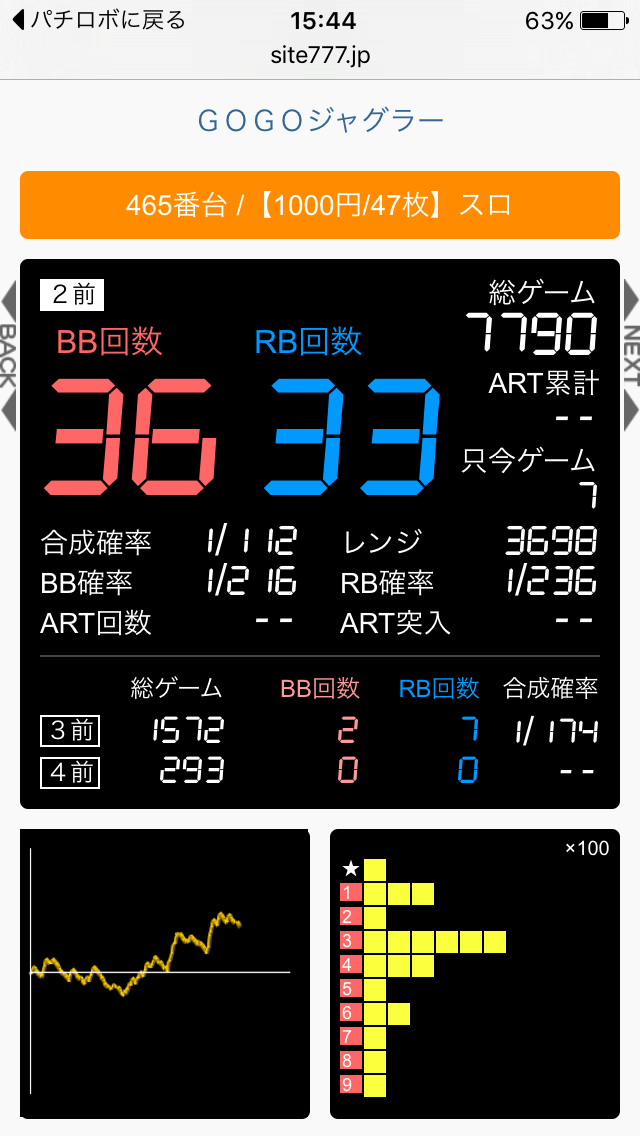640x1136 pixels.
Task: Open the slump graph thumbnail
Action: (165, 973)
